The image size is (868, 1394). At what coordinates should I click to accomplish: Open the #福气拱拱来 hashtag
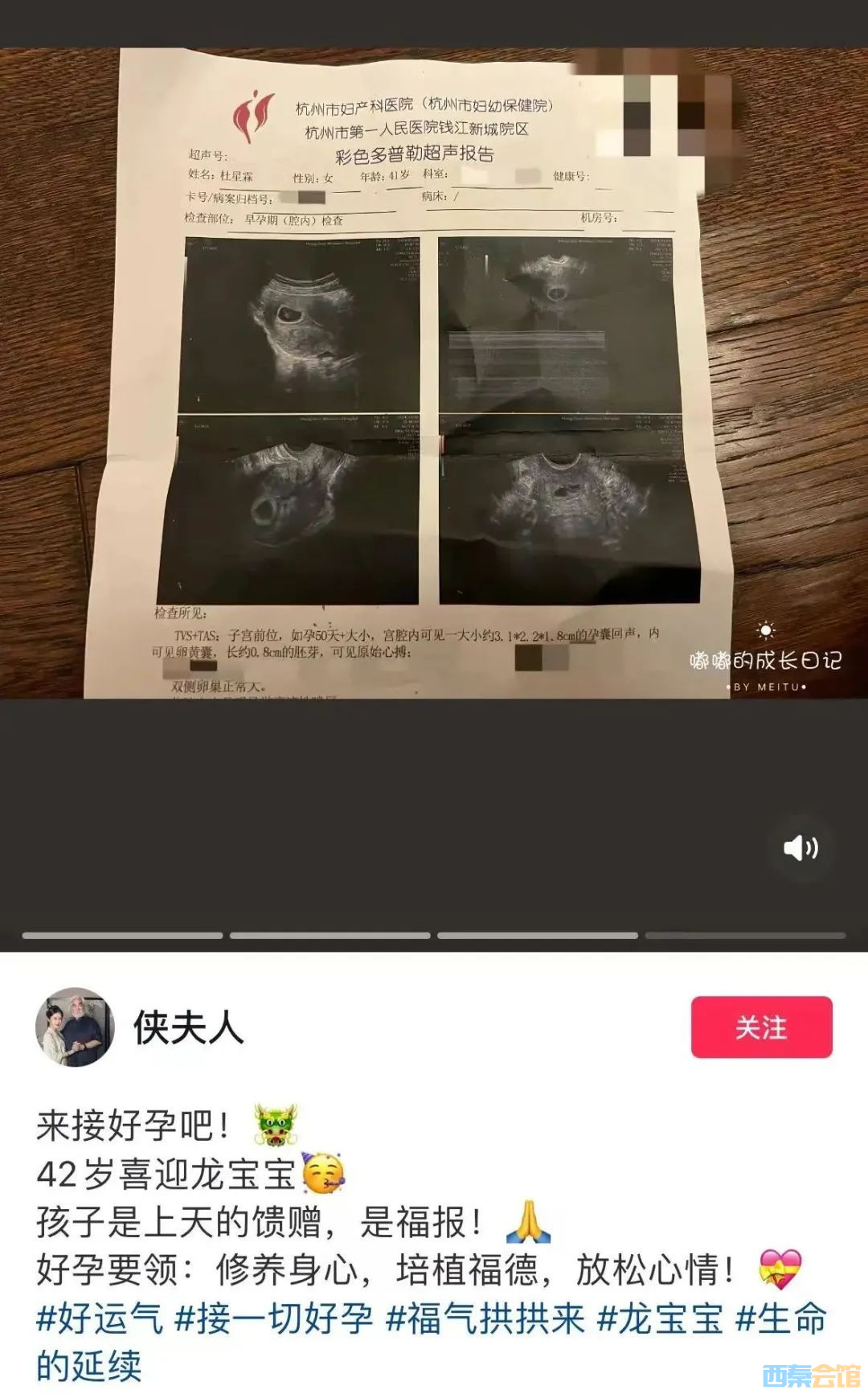click(x=485, y=1319)
